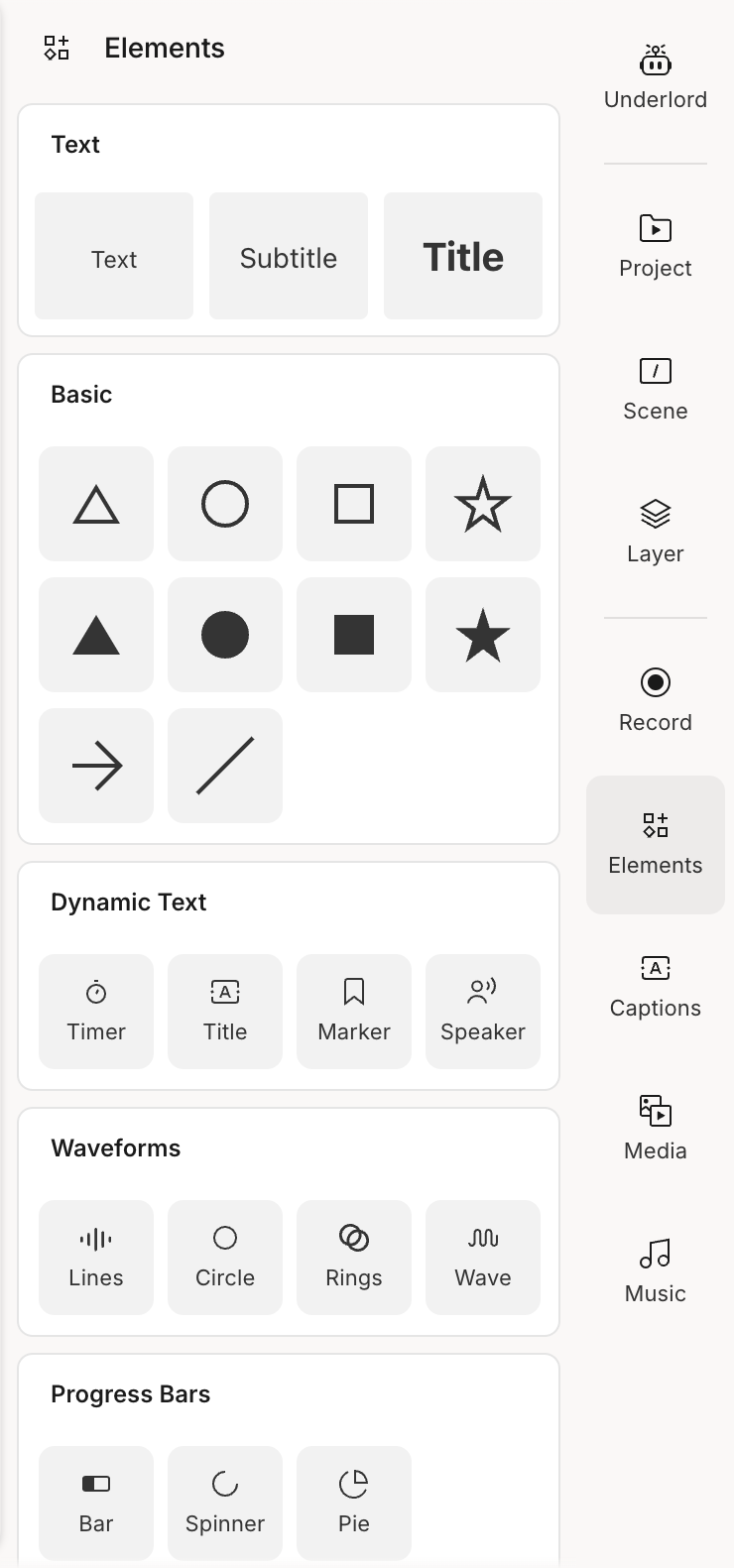This screenshot has width=734, height=1568.
Task: Select the Rings waveform style
Action: [354, 1257]
